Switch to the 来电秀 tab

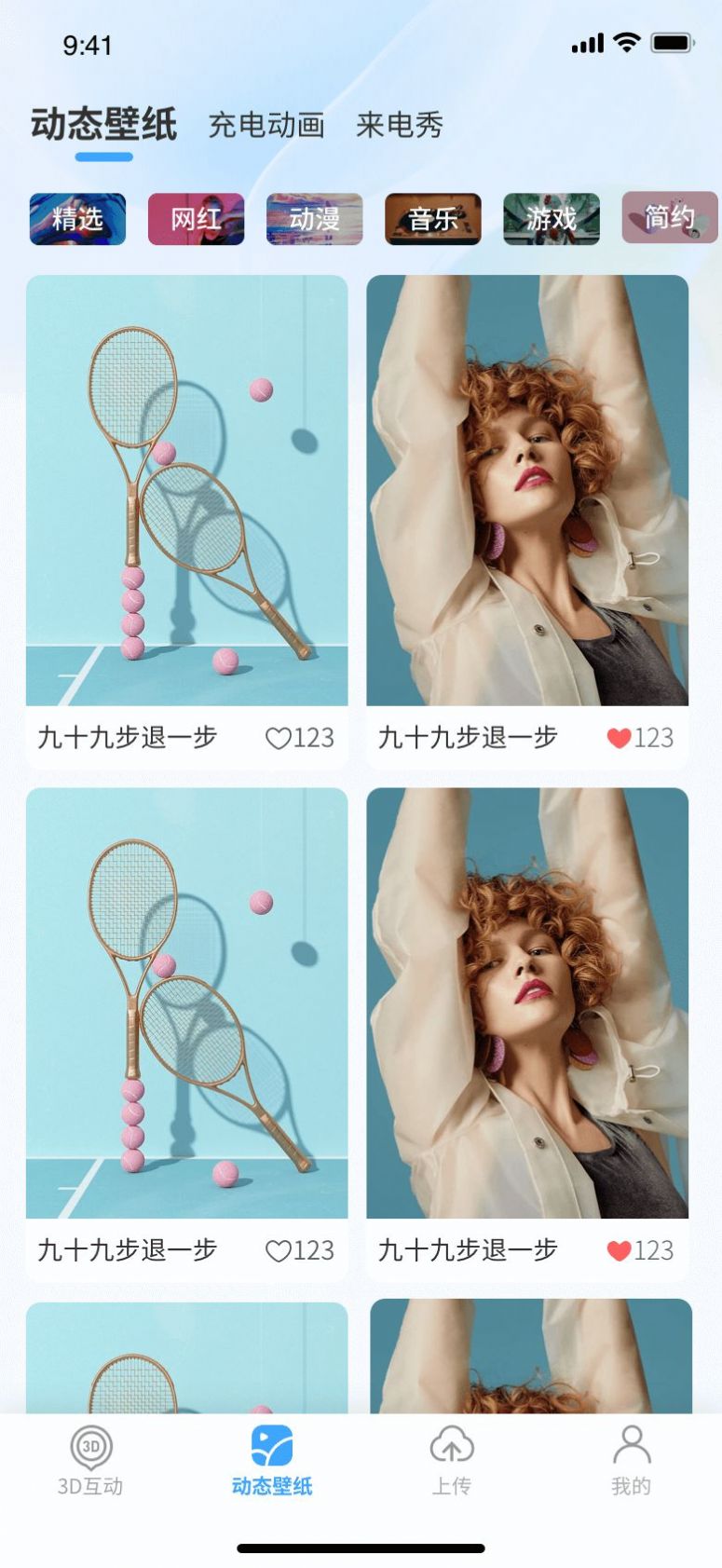click(x=399, y=126)
